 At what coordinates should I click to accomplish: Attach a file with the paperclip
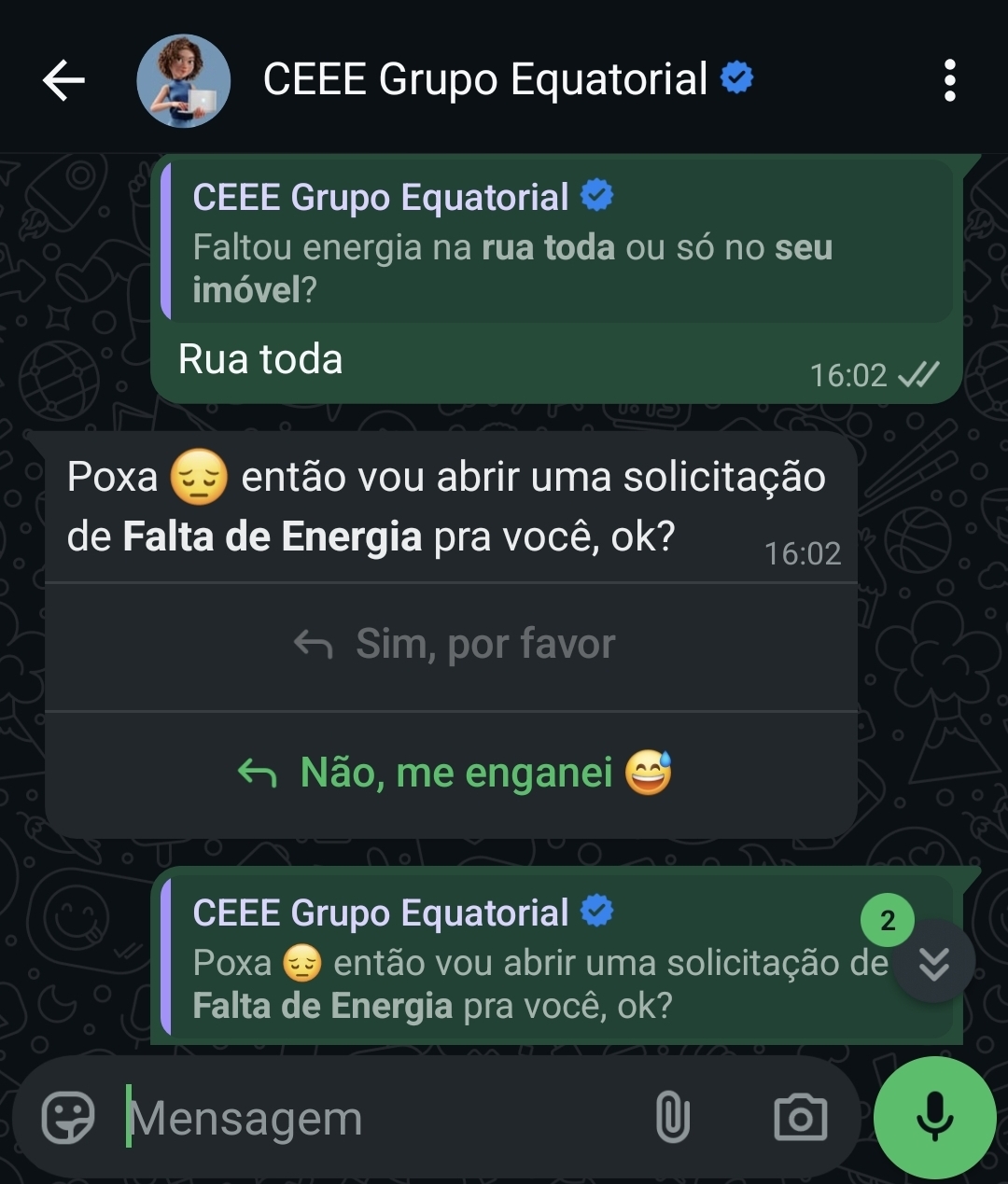[672, 1118]
